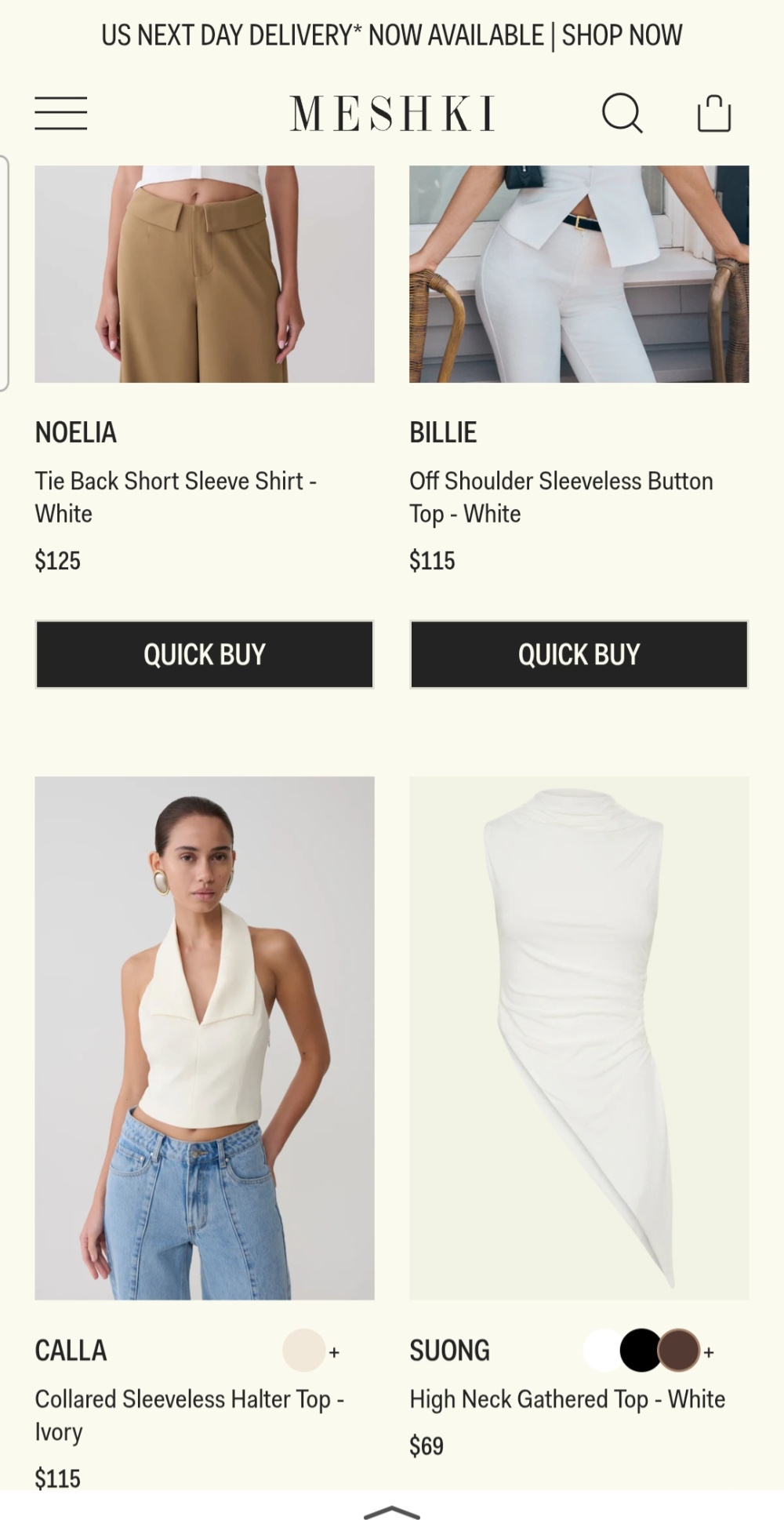Tap the next day delivery Shop Now banner
Image resolution: width=784 pixels, height=1520 pixels.
point(392,35)
